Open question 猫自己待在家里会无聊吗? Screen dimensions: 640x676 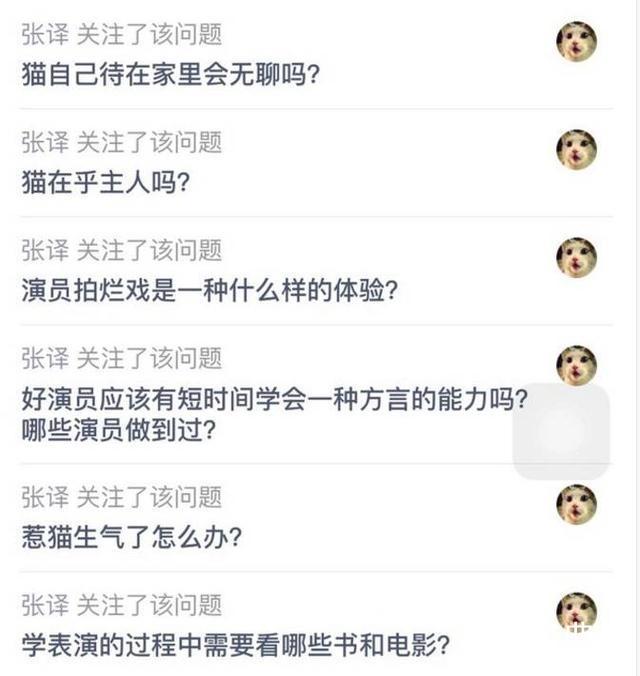[170, 74]
